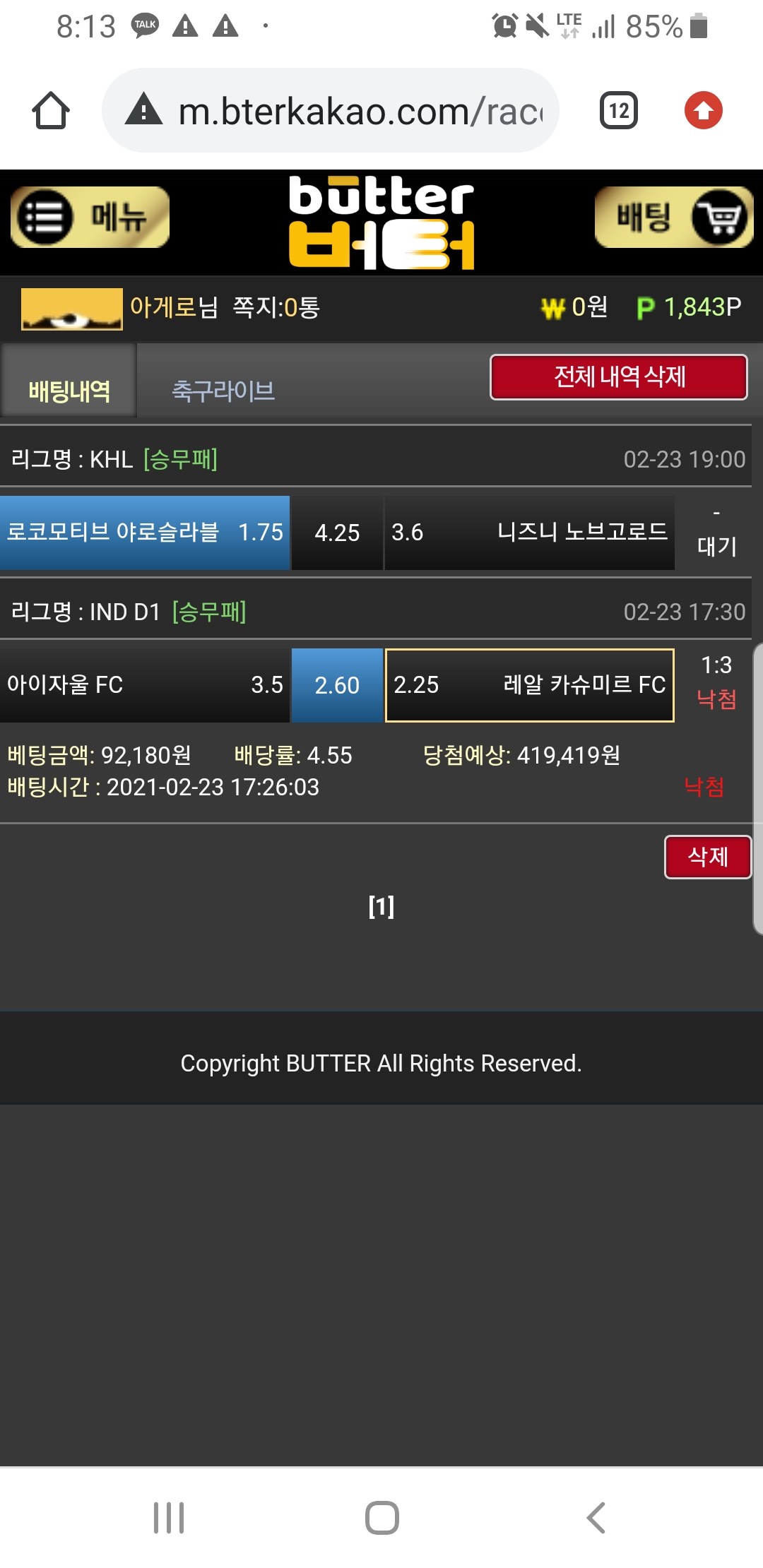The height and width of the screenshot is (1568, 763).
Task: Open 쪽지 messages inbox
Action: [x=276, y=307]
